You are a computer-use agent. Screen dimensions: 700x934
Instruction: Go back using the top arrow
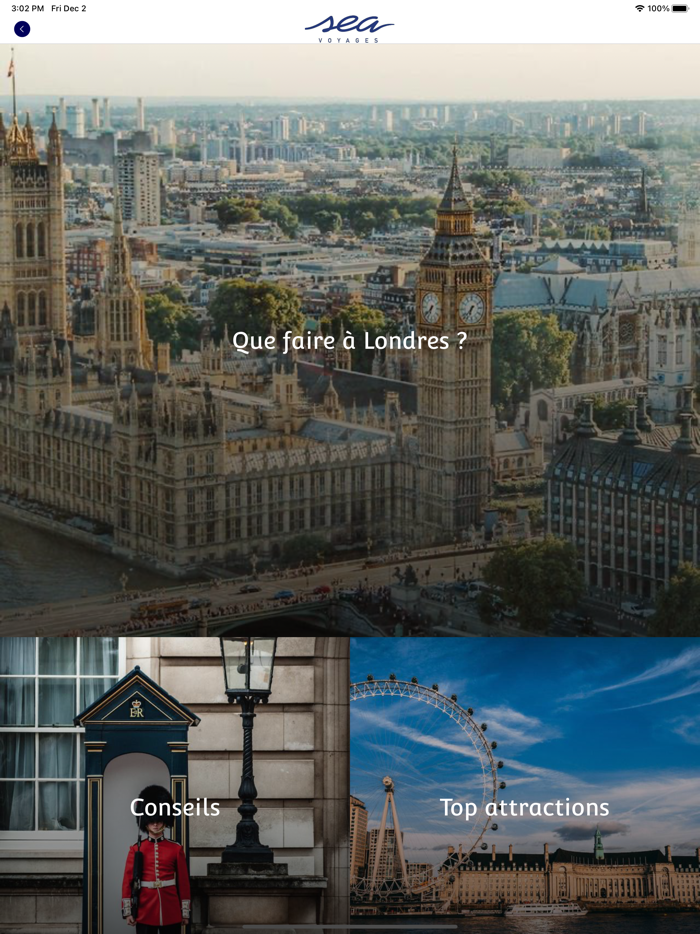tap(22, 29)
